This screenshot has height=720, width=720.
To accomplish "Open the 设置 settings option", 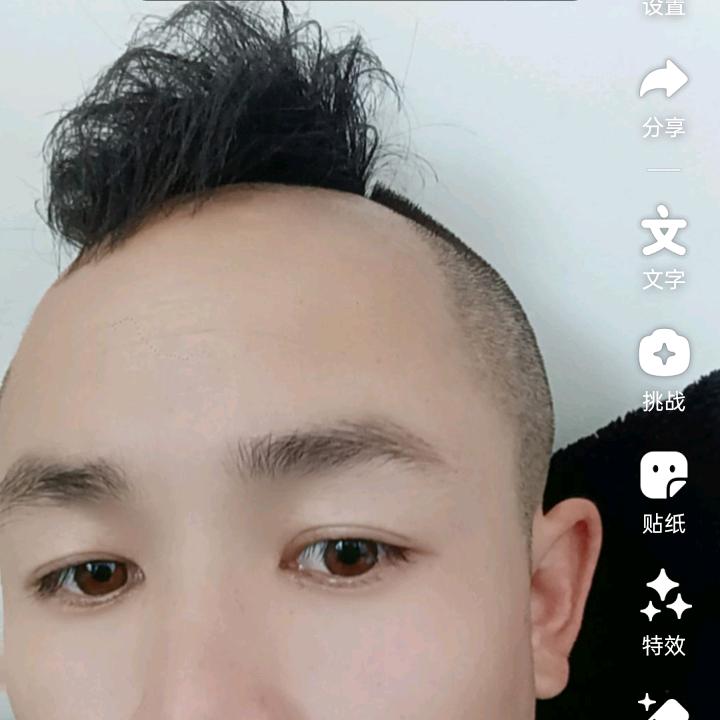I will coord(664,8).
